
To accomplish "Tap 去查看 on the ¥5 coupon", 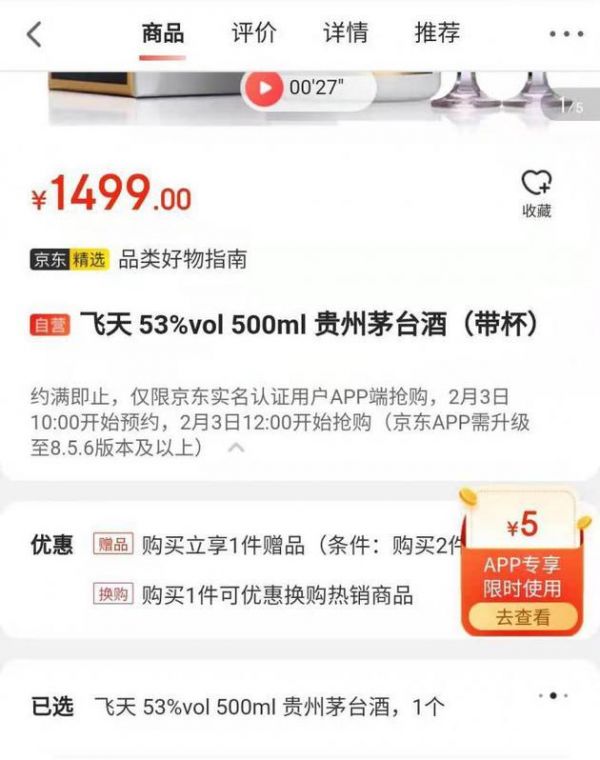I will [x=522, y=617].
